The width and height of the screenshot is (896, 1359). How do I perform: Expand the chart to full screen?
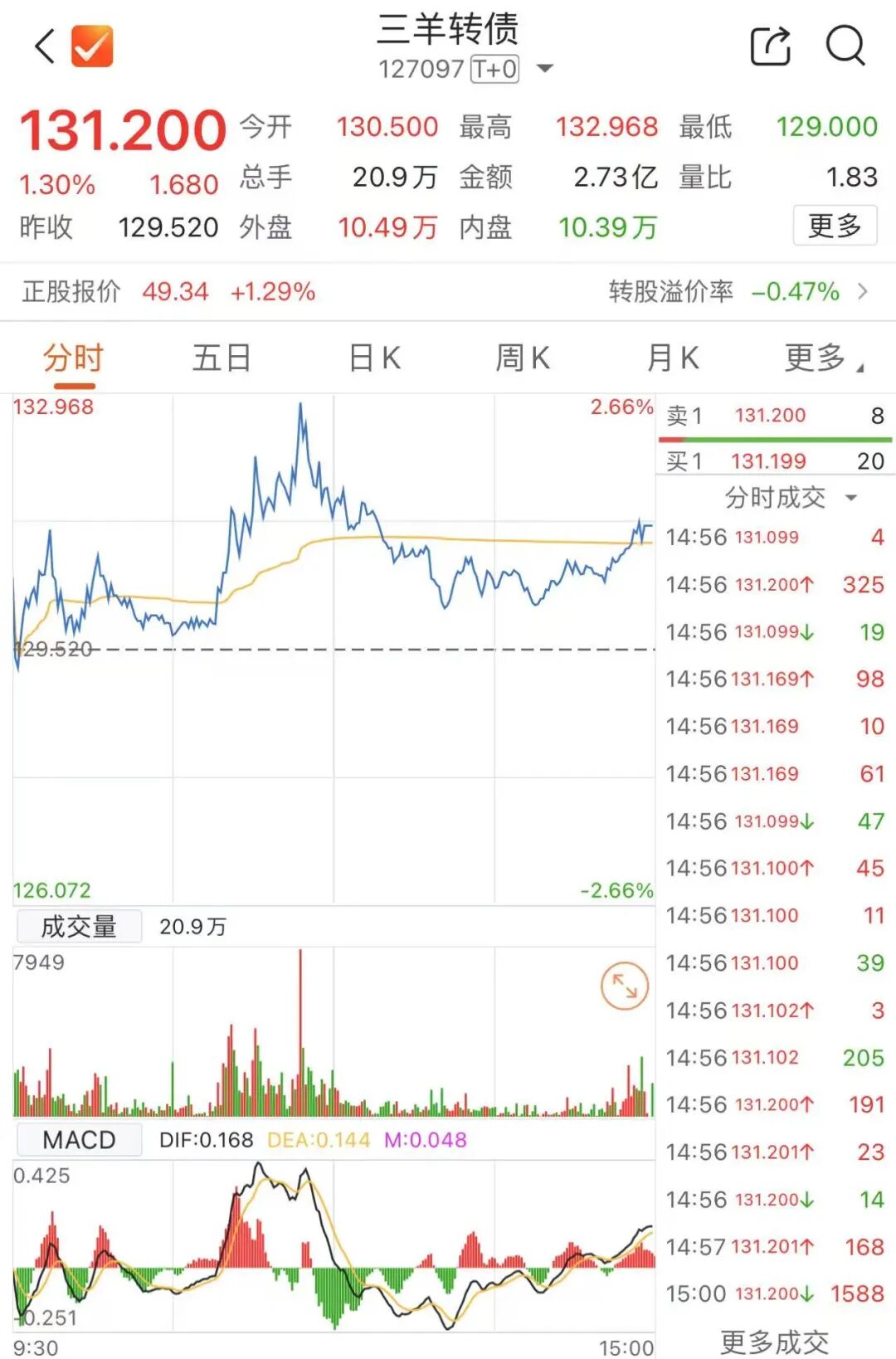(x=624, y=986)
